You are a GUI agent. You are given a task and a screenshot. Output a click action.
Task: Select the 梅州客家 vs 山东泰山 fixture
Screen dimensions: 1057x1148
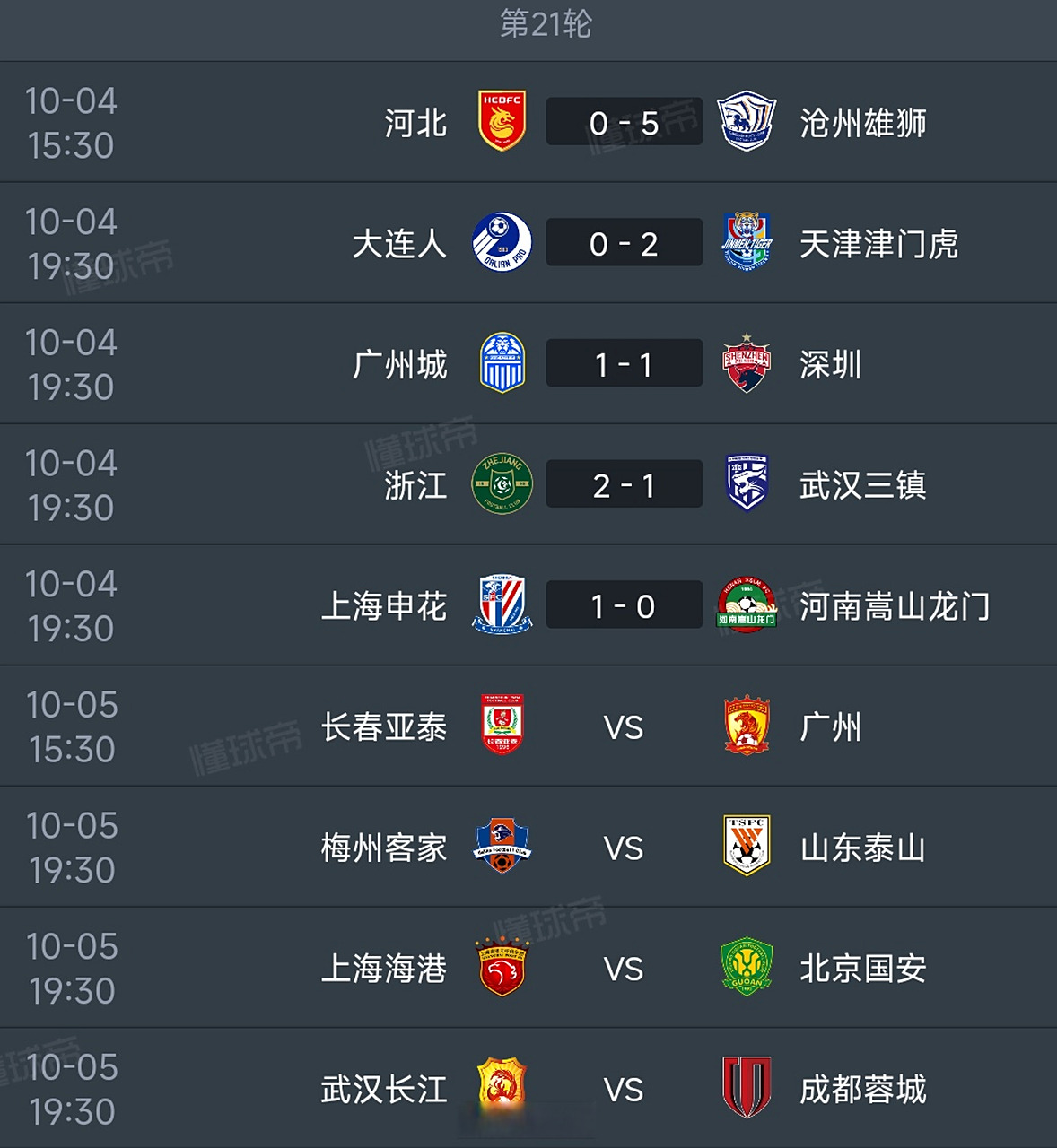[x=623, y=848]
